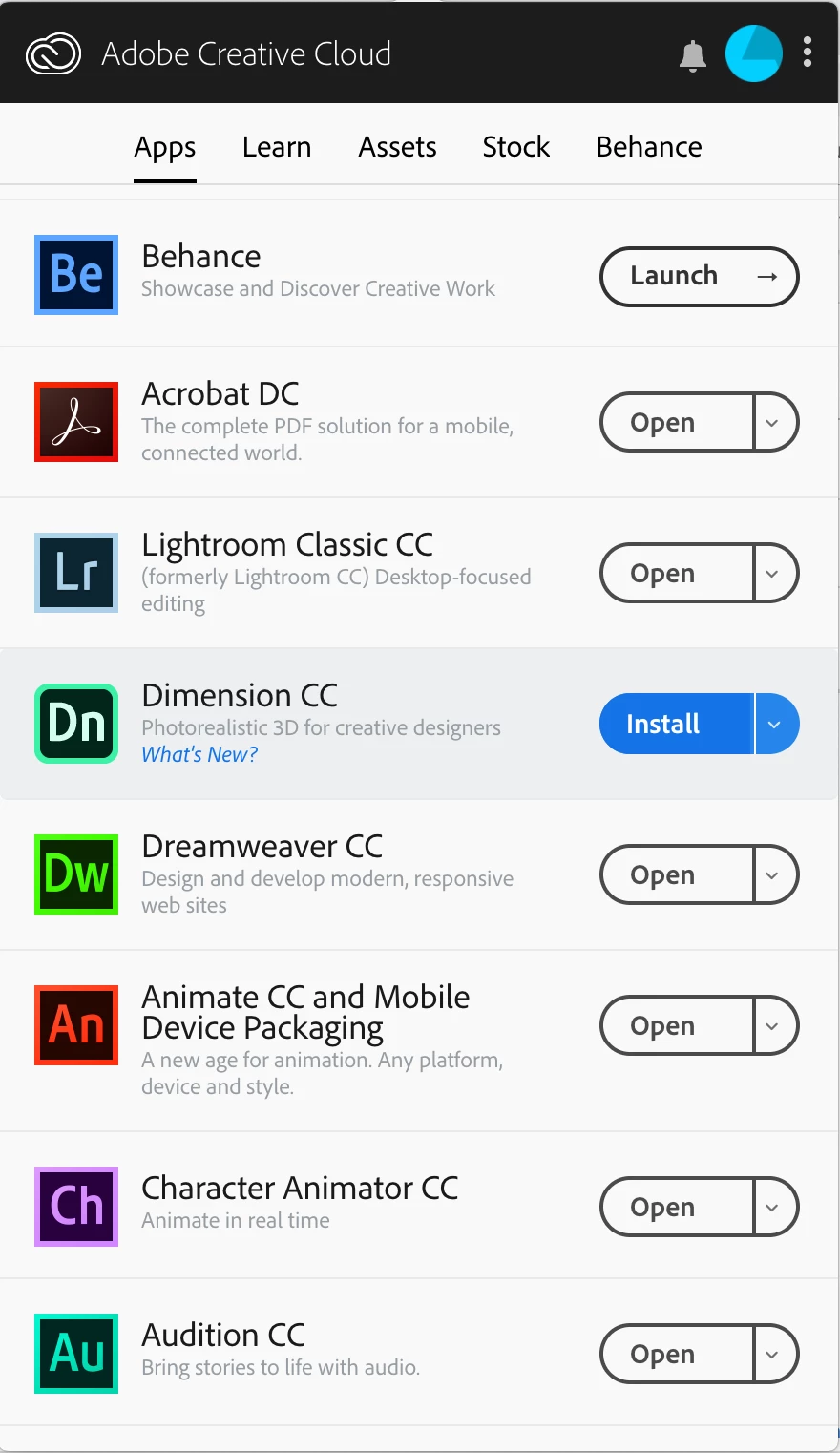
Task: Launch Behance
Action: 699,277
